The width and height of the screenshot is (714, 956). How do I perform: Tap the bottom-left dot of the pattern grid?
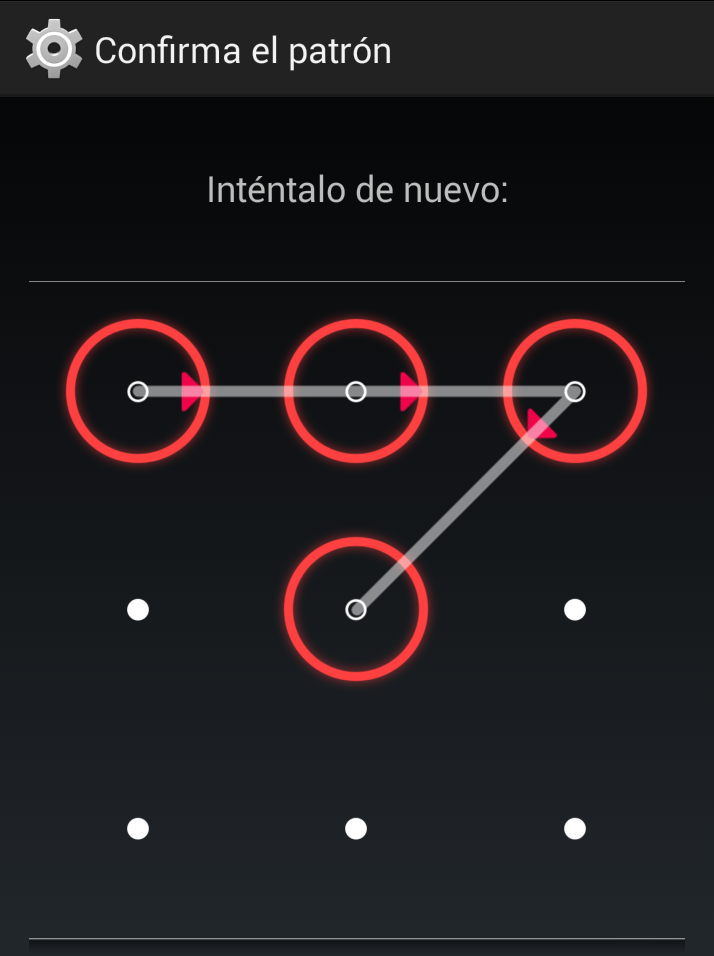click(138, 828)
